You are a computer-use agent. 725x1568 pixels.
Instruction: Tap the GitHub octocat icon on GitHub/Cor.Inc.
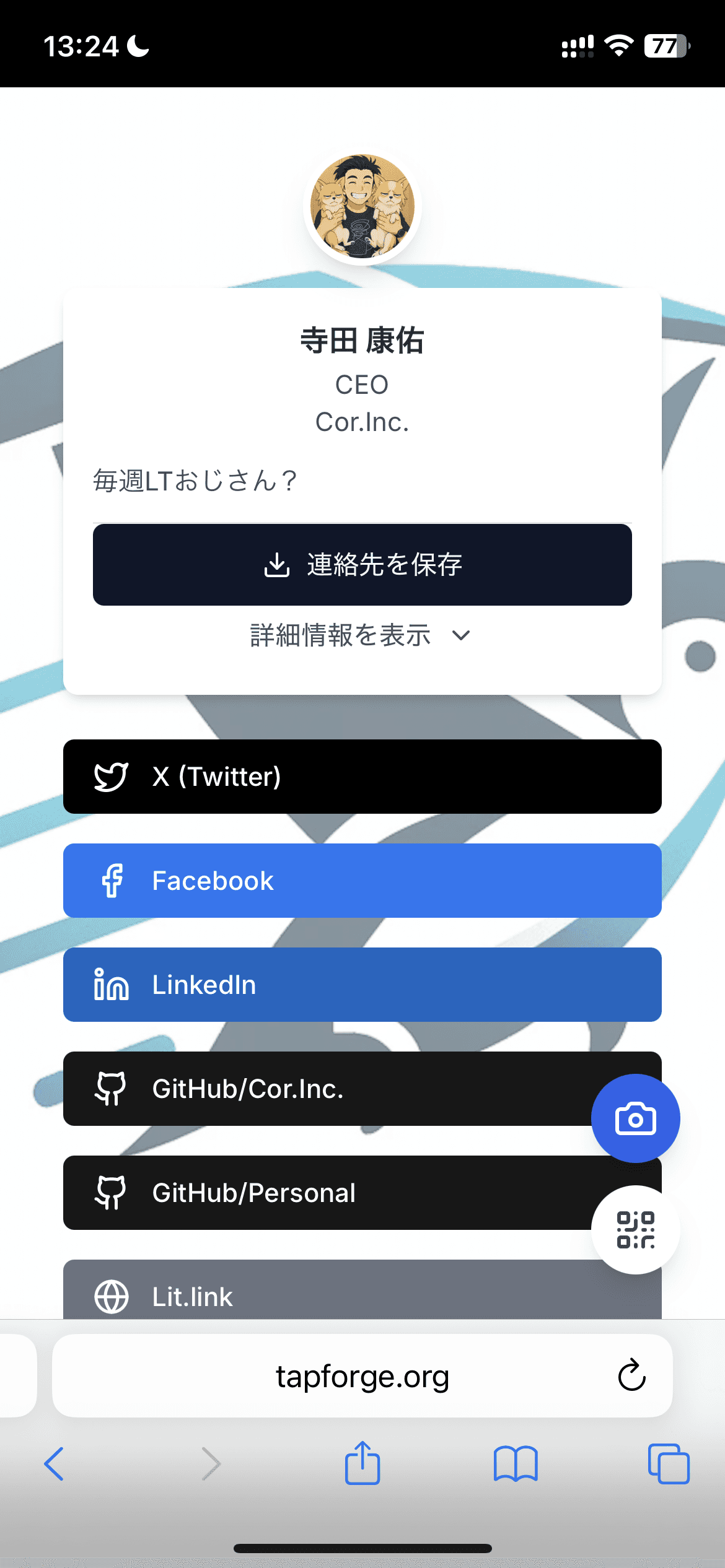112,1088
